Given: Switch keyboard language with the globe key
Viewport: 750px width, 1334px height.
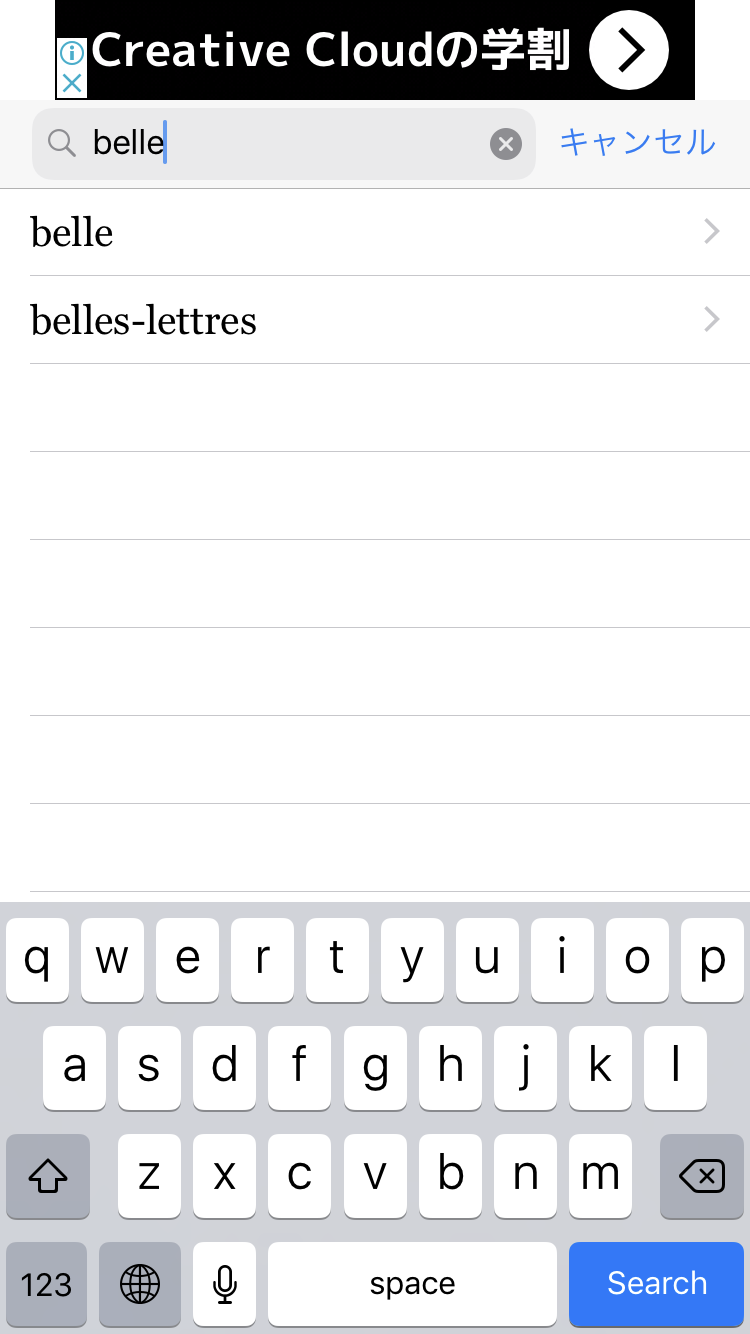Looking at the screenshot, I should (140, 1283).
